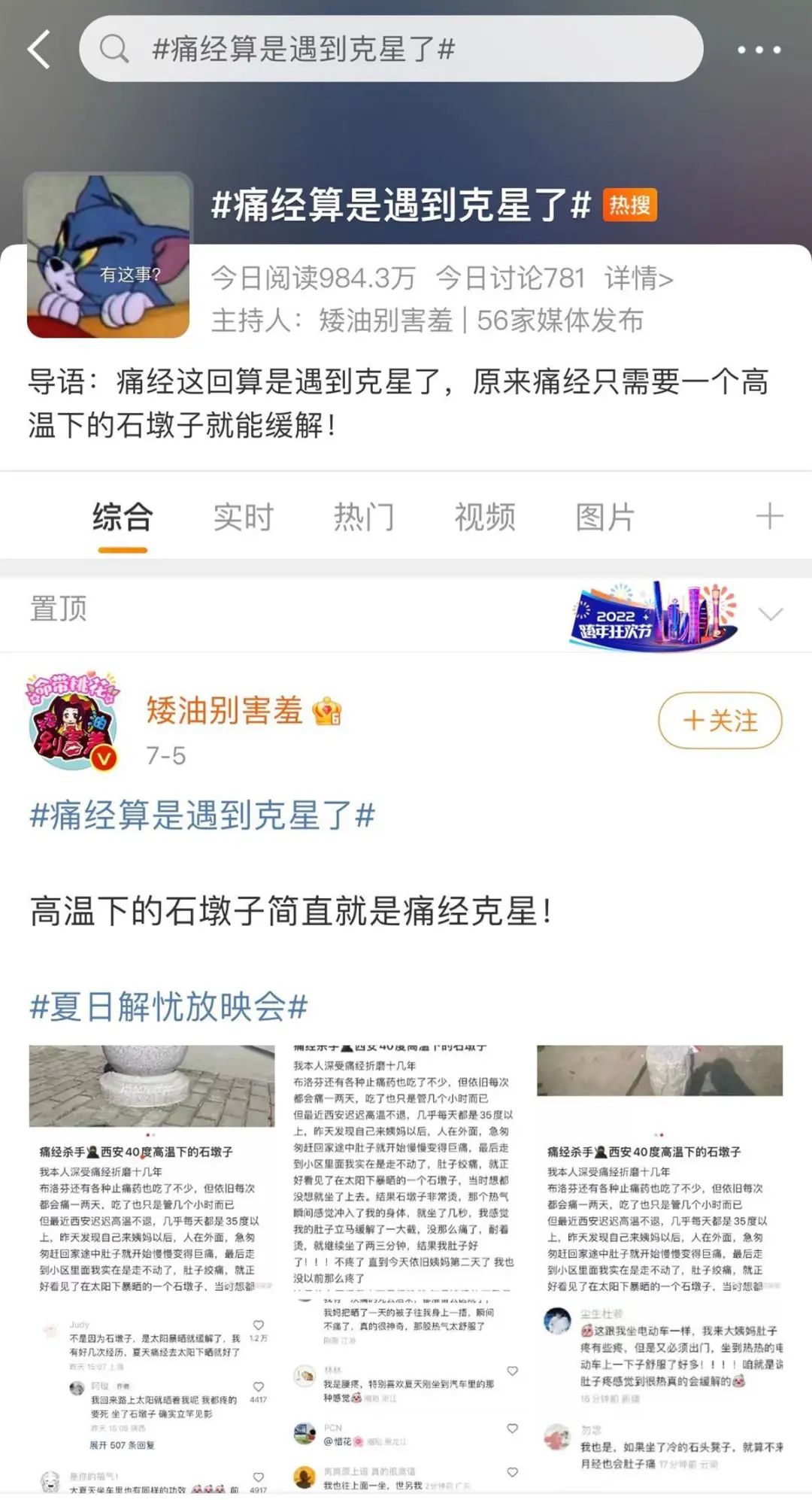This screenshot has width=812, height=1500.
Task: Follow 矮油别害羞 with the 关注 button
Action: click(720, 721)
